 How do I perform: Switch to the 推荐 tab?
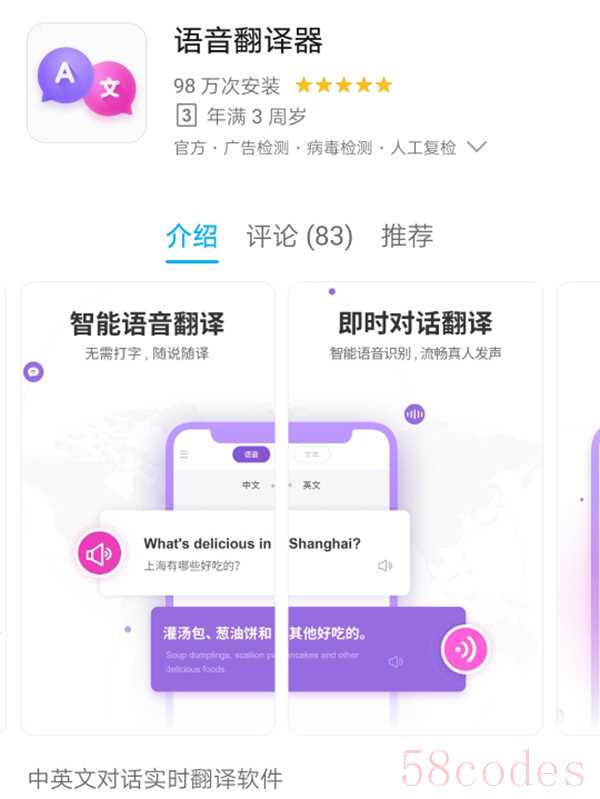point(407,237)
